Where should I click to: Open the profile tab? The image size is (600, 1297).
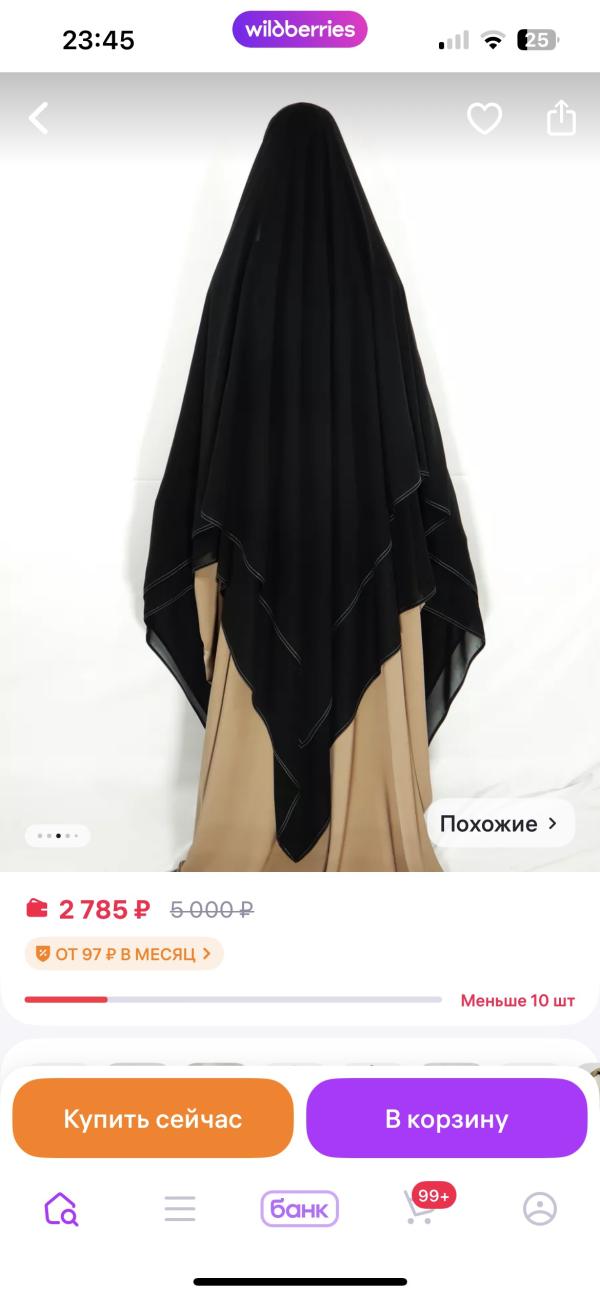coord(540,1209)
